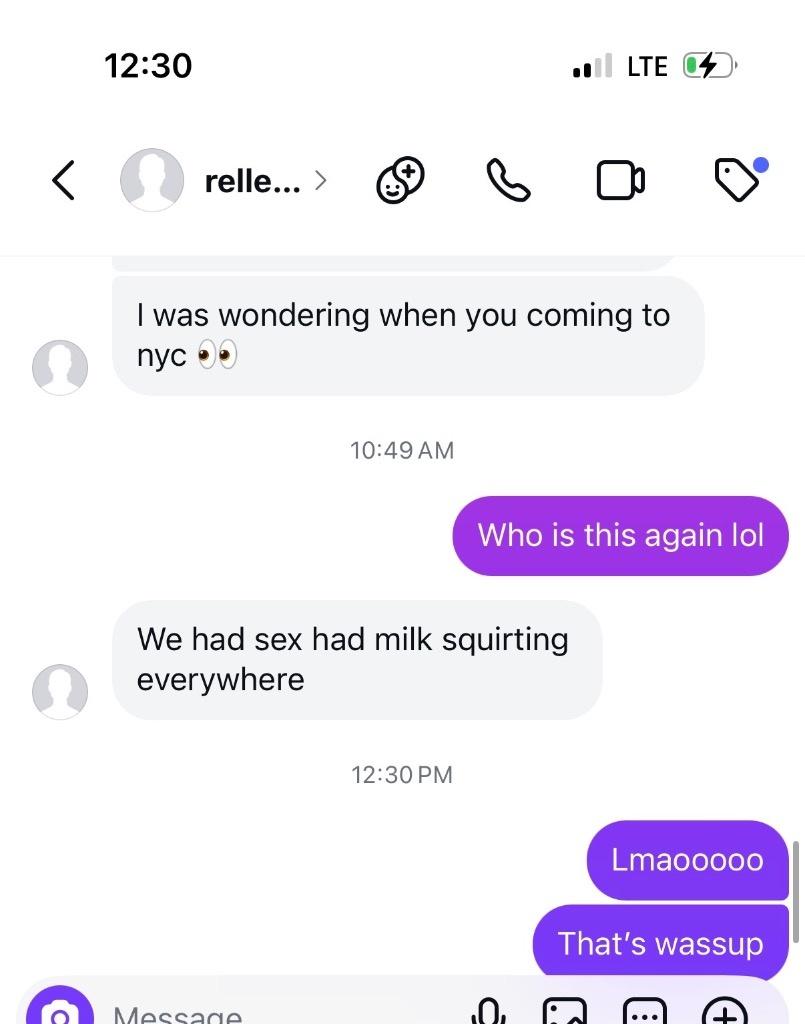
Task: Open the label tag icon
Action: point(738,181)
